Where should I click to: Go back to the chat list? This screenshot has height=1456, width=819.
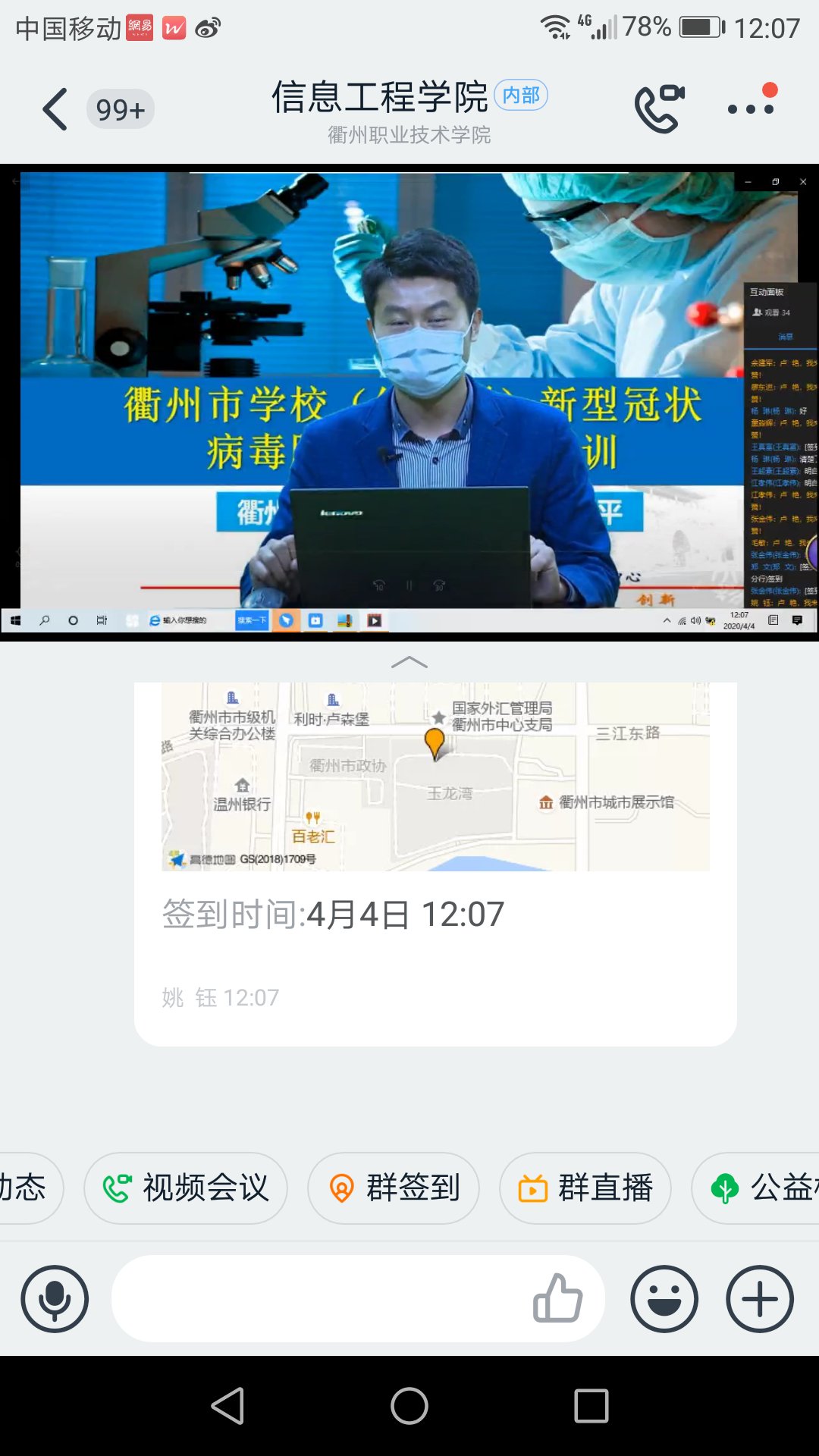[x=56, y=109]
